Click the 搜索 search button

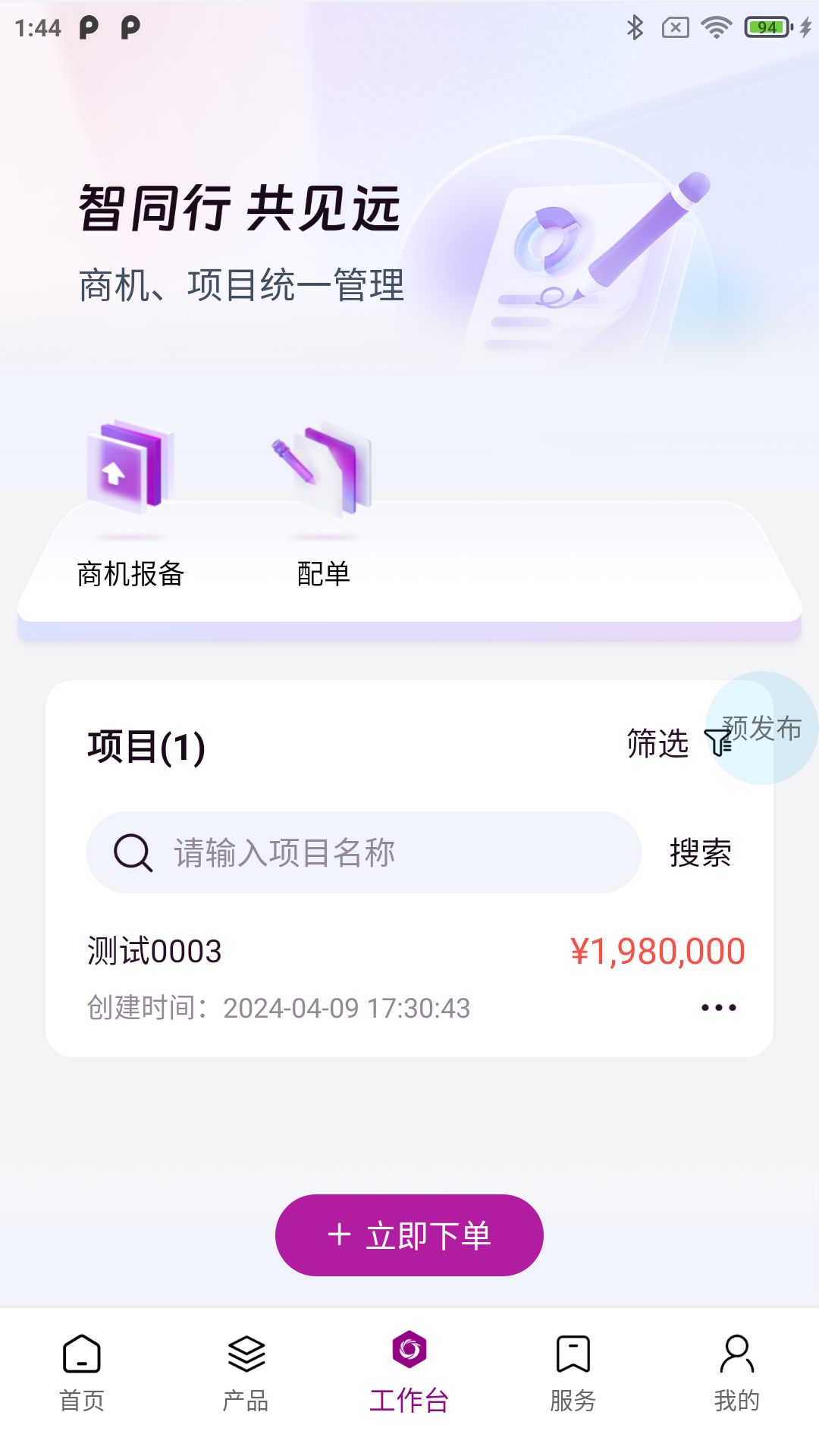pos(700,852)
